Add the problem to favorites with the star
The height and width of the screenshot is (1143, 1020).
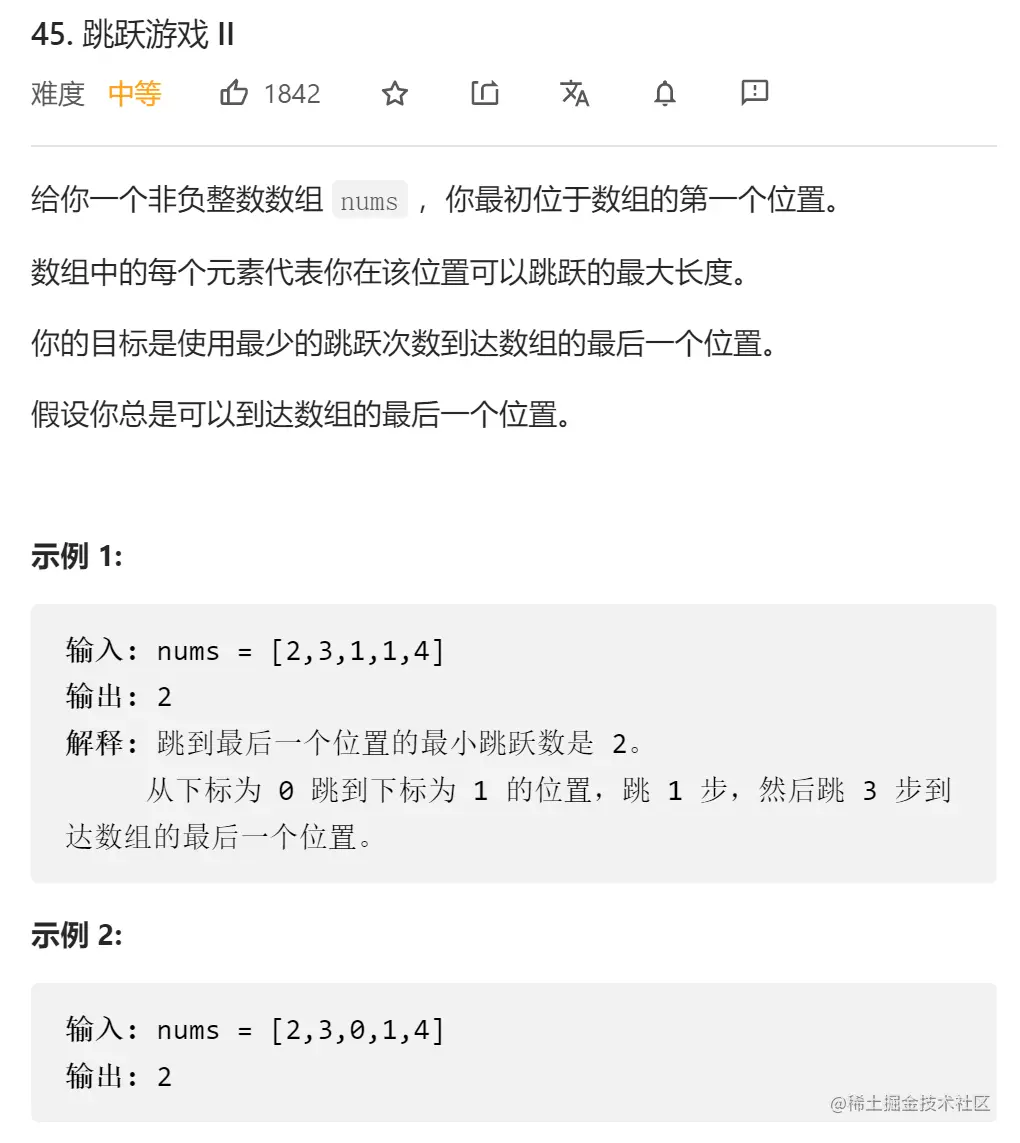395,94
